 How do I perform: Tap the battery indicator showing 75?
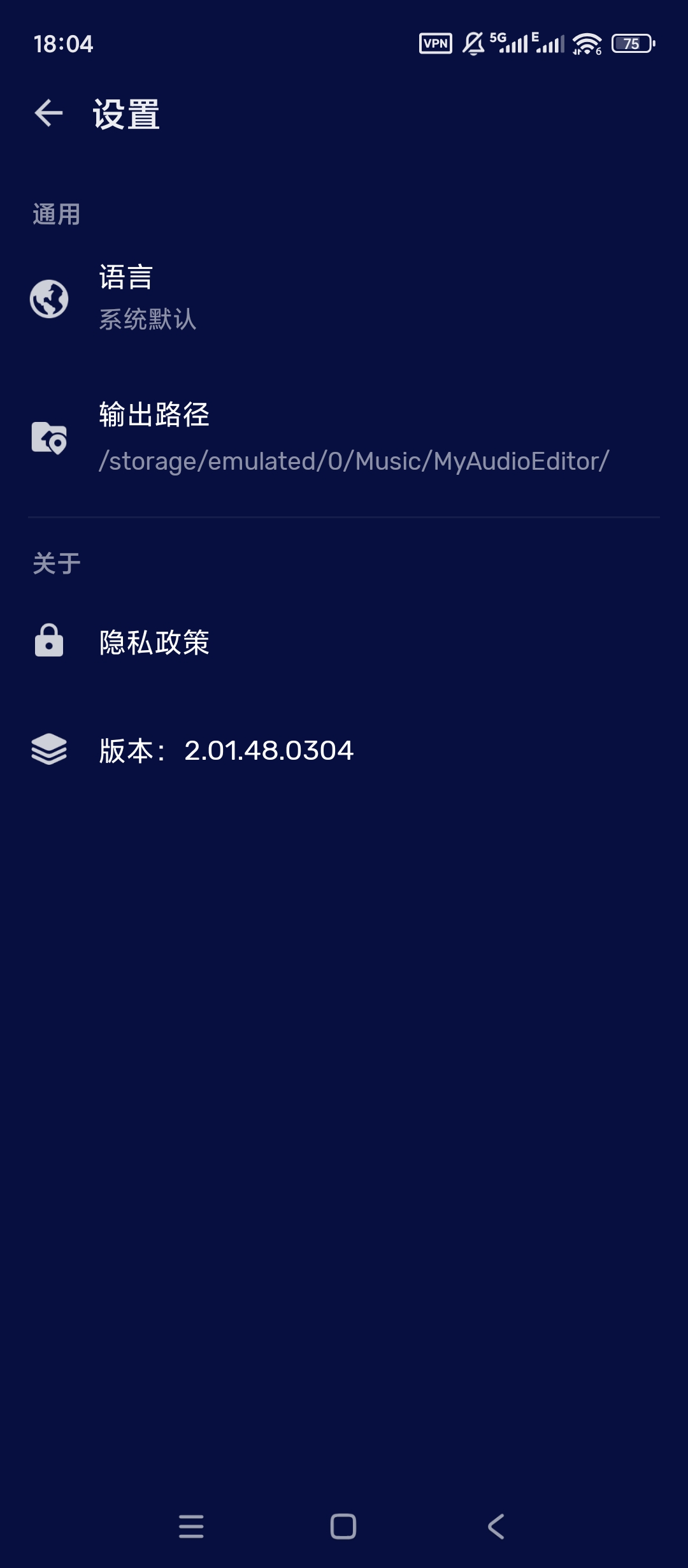click(x=633, y=43)
